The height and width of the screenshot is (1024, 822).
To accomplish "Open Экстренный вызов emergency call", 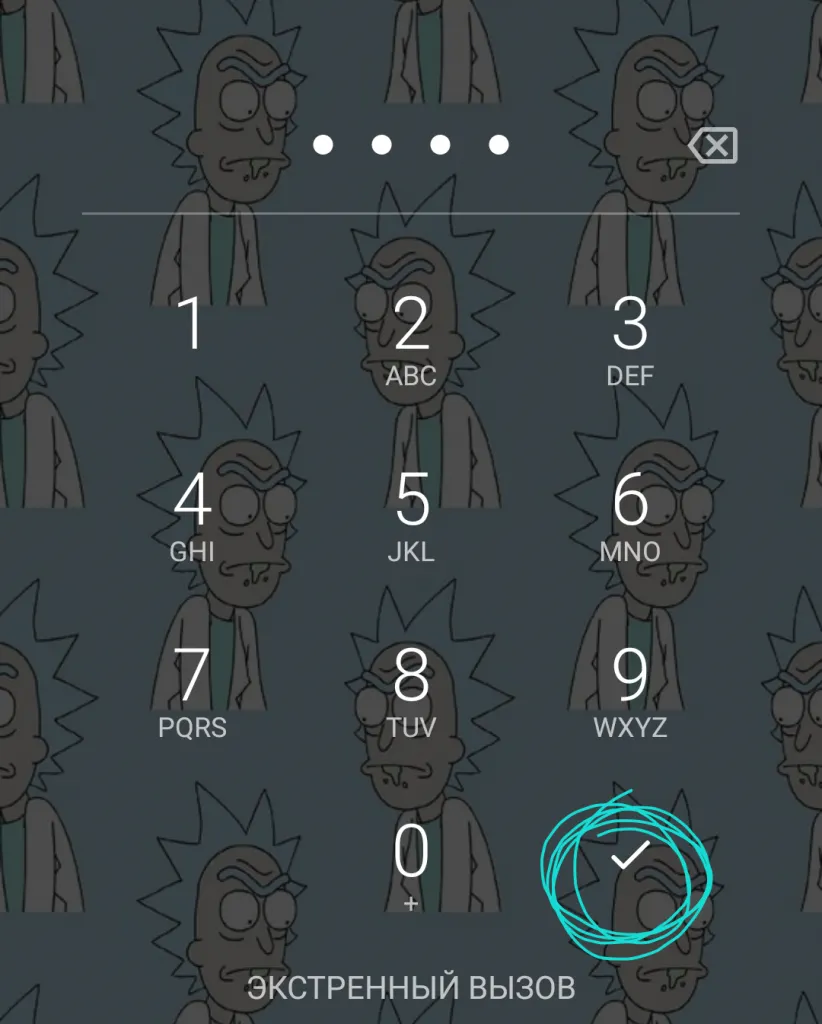I will pos(411,988).
